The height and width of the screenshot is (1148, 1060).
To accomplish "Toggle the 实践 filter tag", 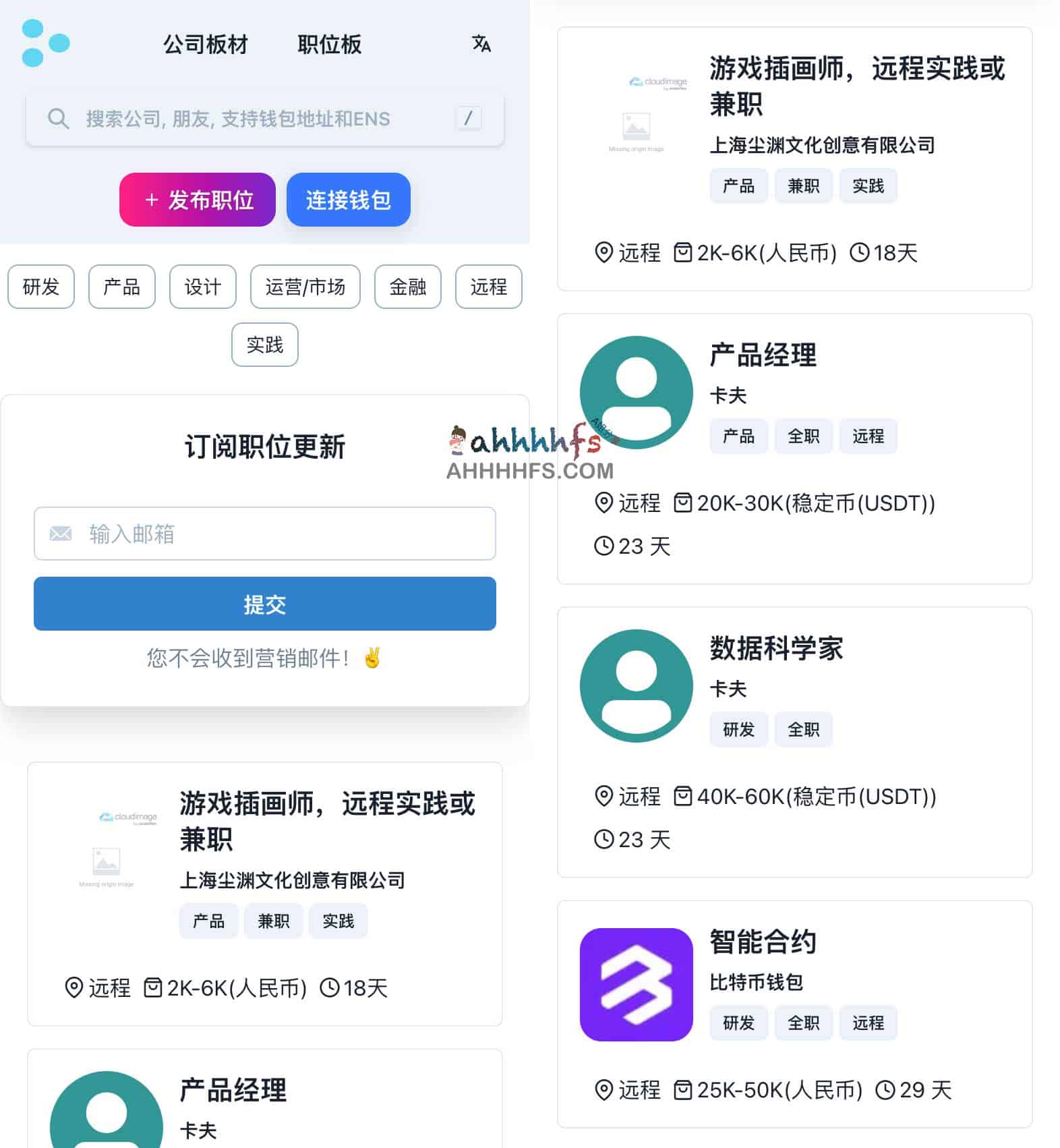I will pyautogui.click(x=264, y=345).
